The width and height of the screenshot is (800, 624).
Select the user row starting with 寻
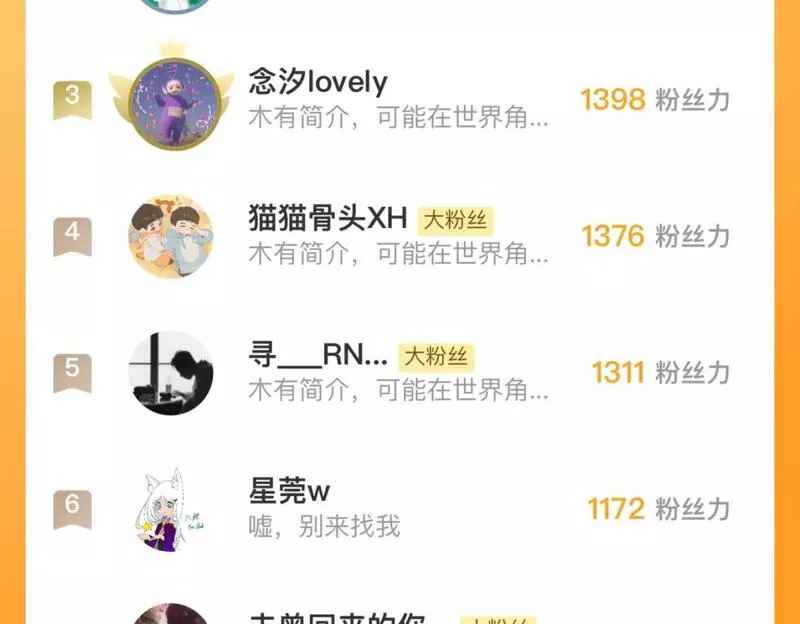pyautogui.click(x=400, y=372)
